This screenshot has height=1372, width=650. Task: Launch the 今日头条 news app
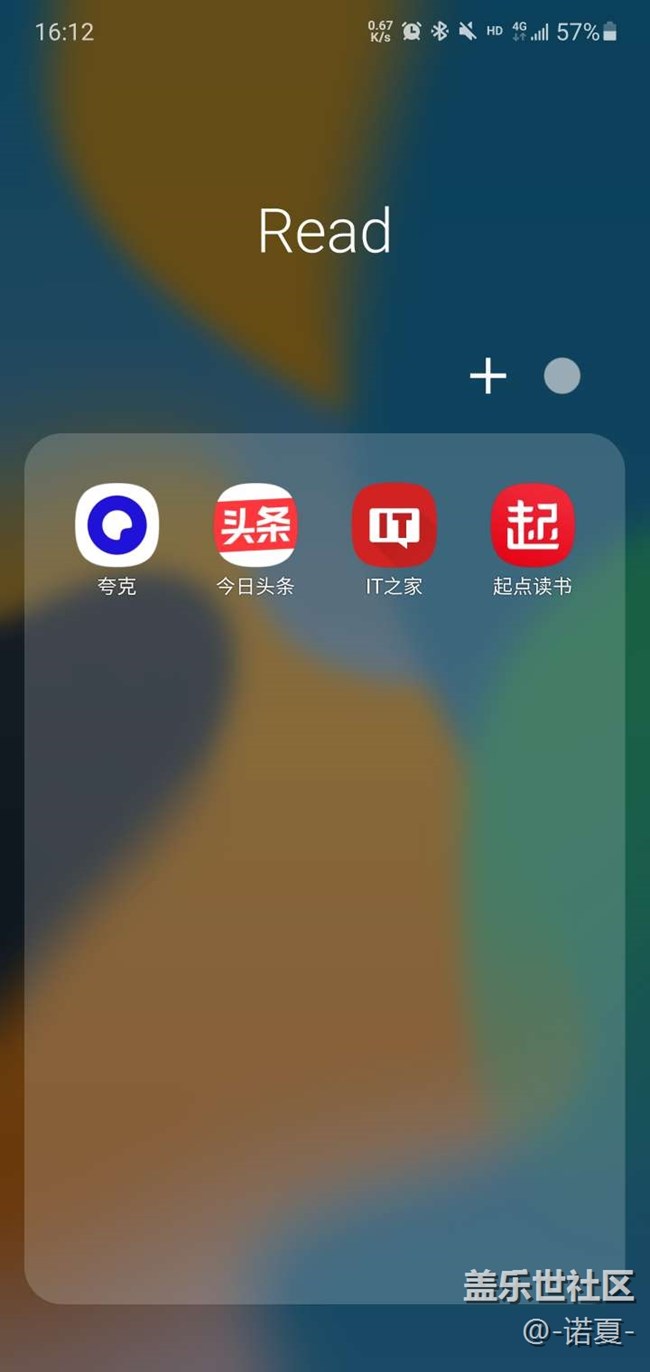click(256, 526)
